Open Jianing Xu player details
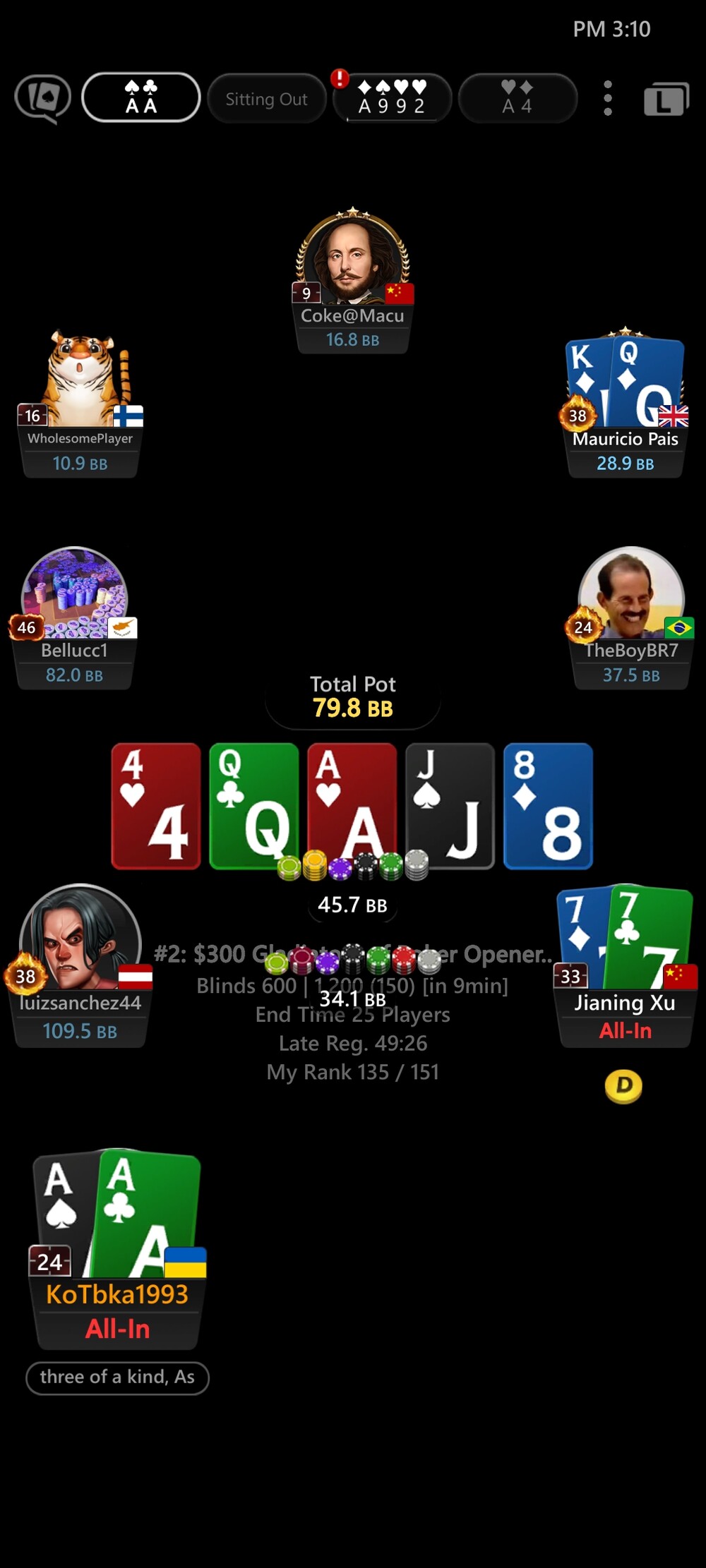This screenshot has width=706, height=1568. pos(626,965)
